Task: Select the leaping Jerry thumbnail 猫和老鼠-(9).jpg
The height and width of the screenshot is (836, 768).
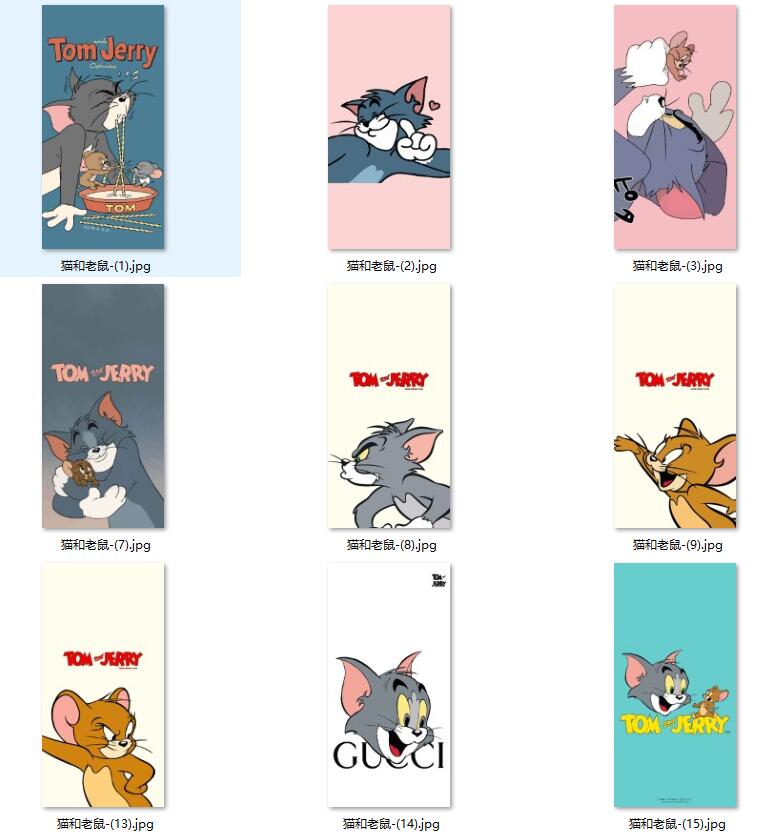Action: (676, 406)
